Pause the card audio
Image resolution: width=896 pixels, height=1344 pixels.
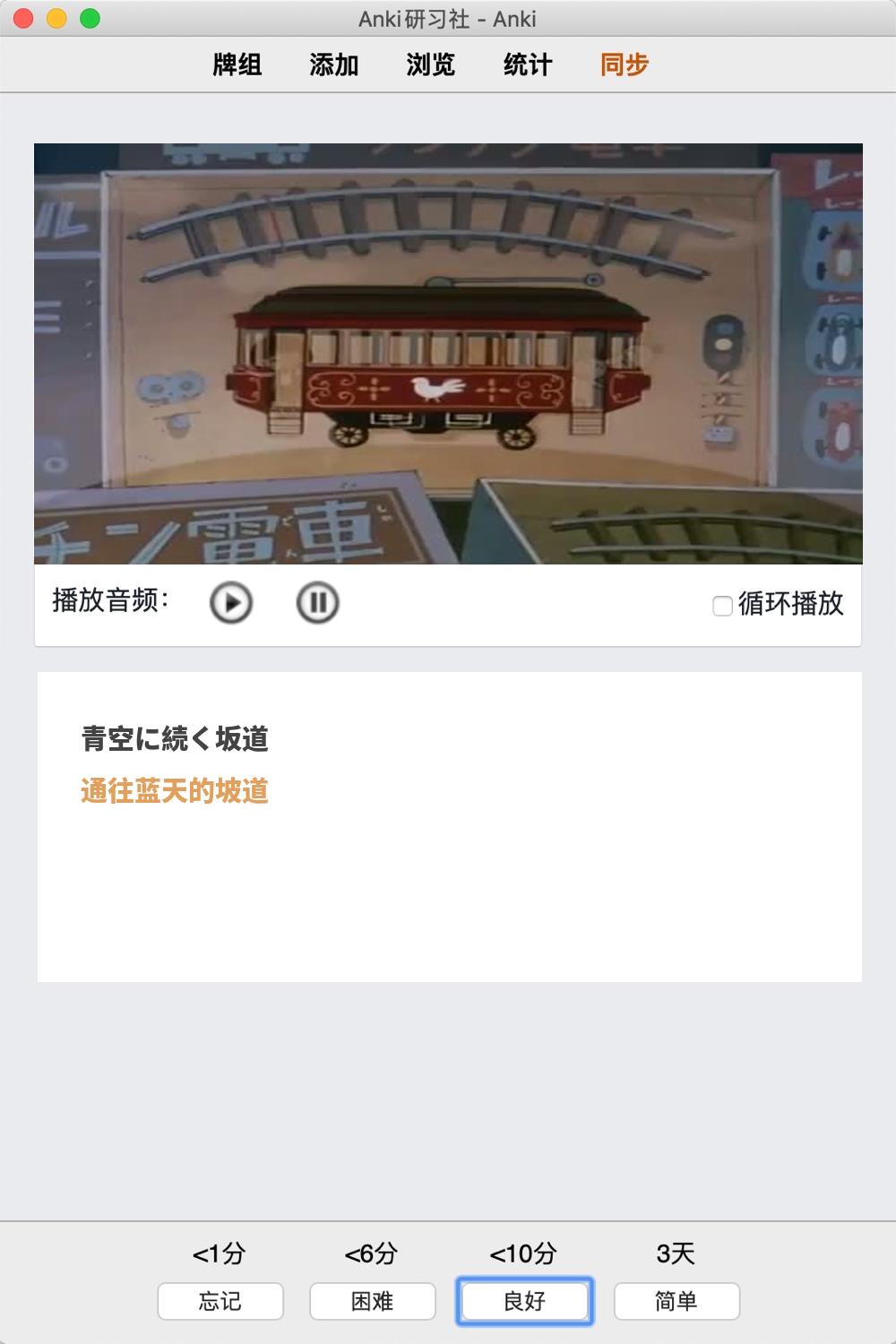pyautogui.click(x=317, y=603)
